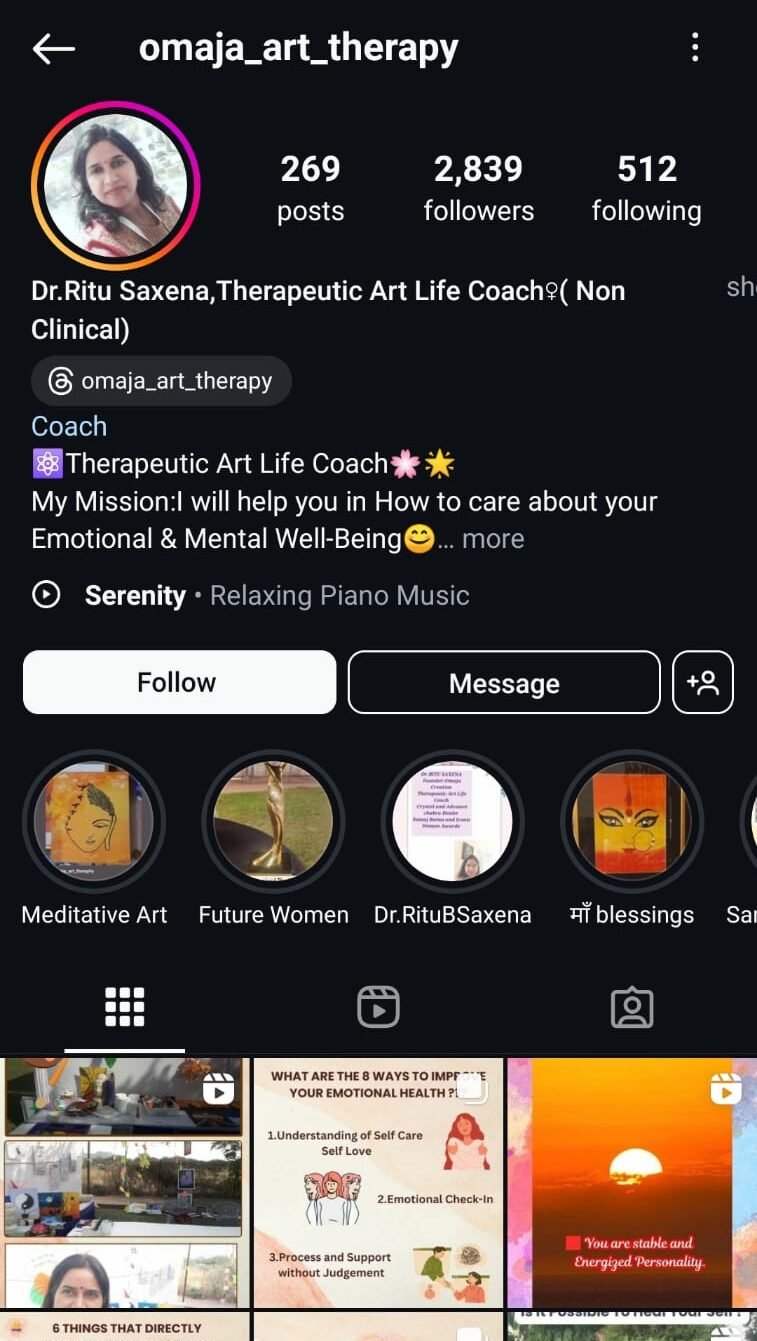Image resolution: width=757 pixels, height=1341 pixels.
Task: Open the 512 following list
Action: tap(646, 187)
